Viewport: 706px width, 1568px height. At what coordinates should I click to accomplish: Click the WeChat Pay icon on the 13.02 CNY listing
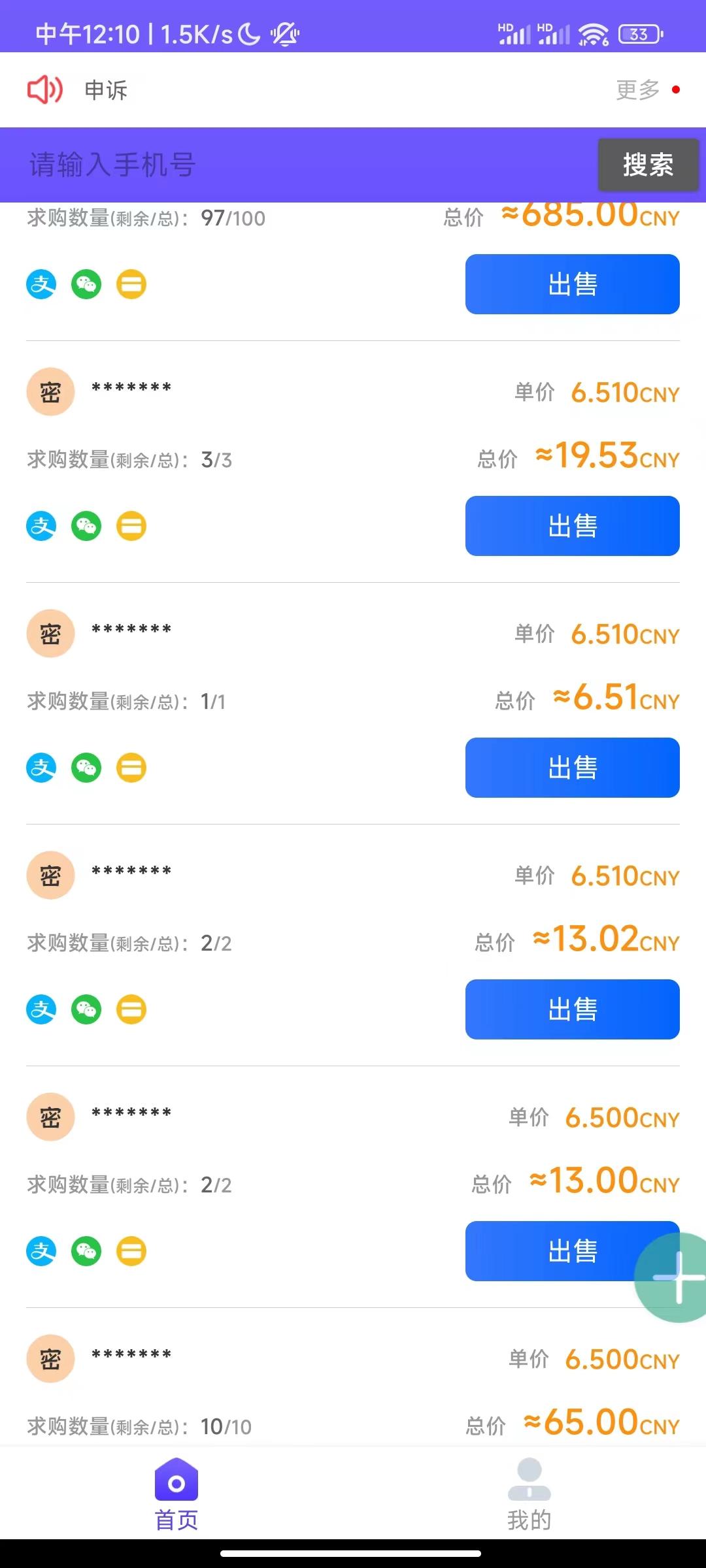(86, 1010)
